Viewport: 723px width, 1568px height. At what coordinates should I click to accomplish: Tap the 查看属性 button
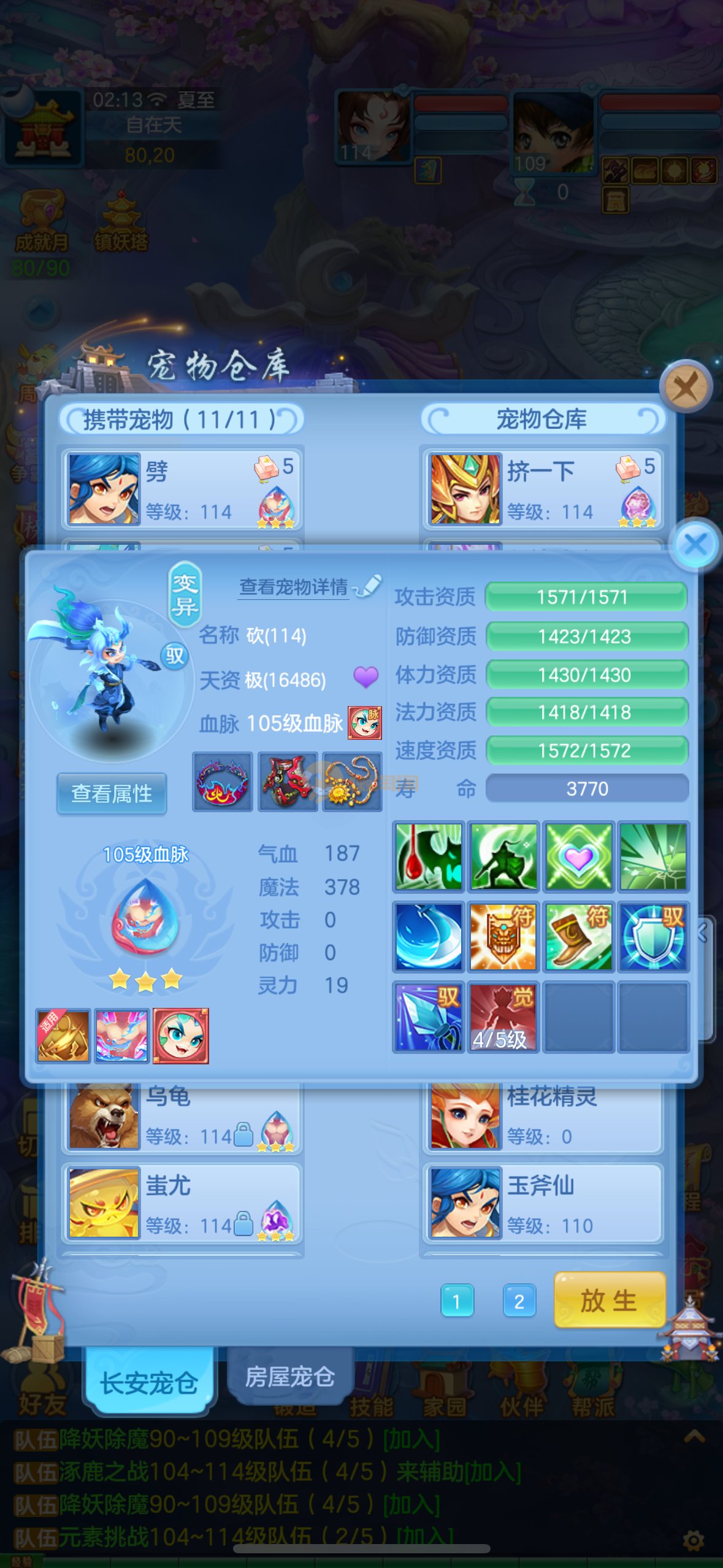click(x=112, y=794)
